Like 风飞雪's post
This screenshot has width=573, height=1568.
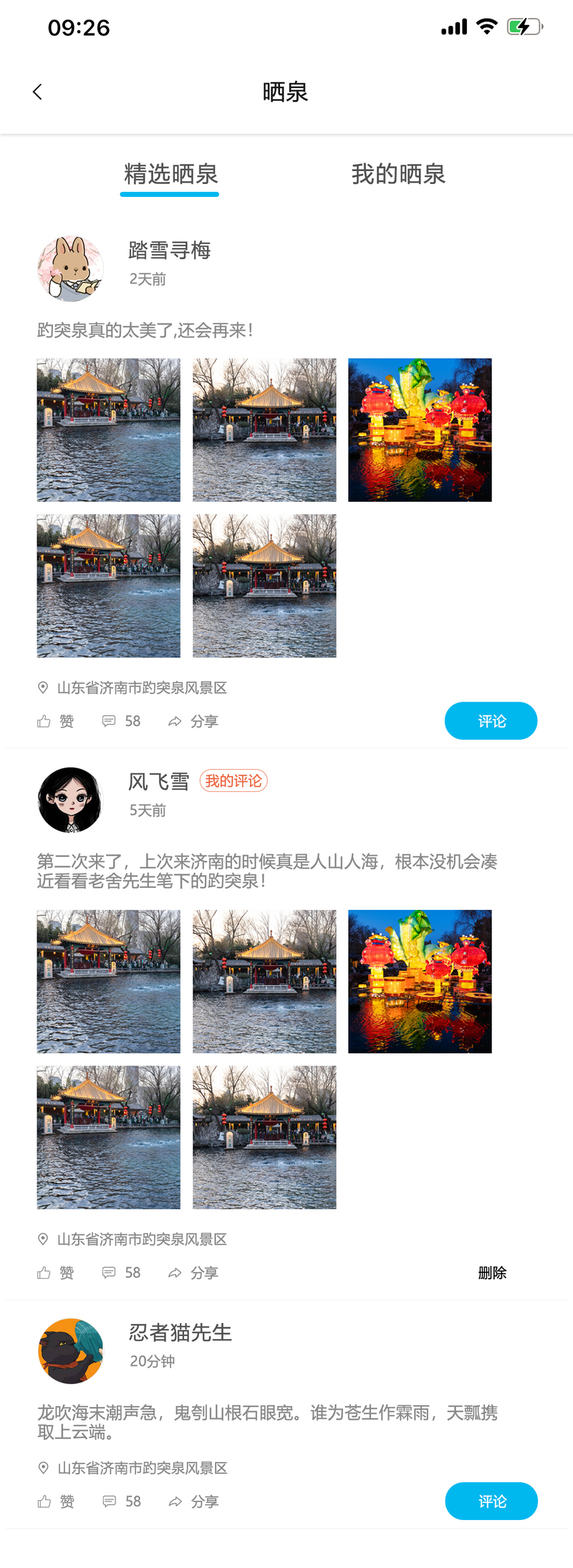coord(56,1272)
